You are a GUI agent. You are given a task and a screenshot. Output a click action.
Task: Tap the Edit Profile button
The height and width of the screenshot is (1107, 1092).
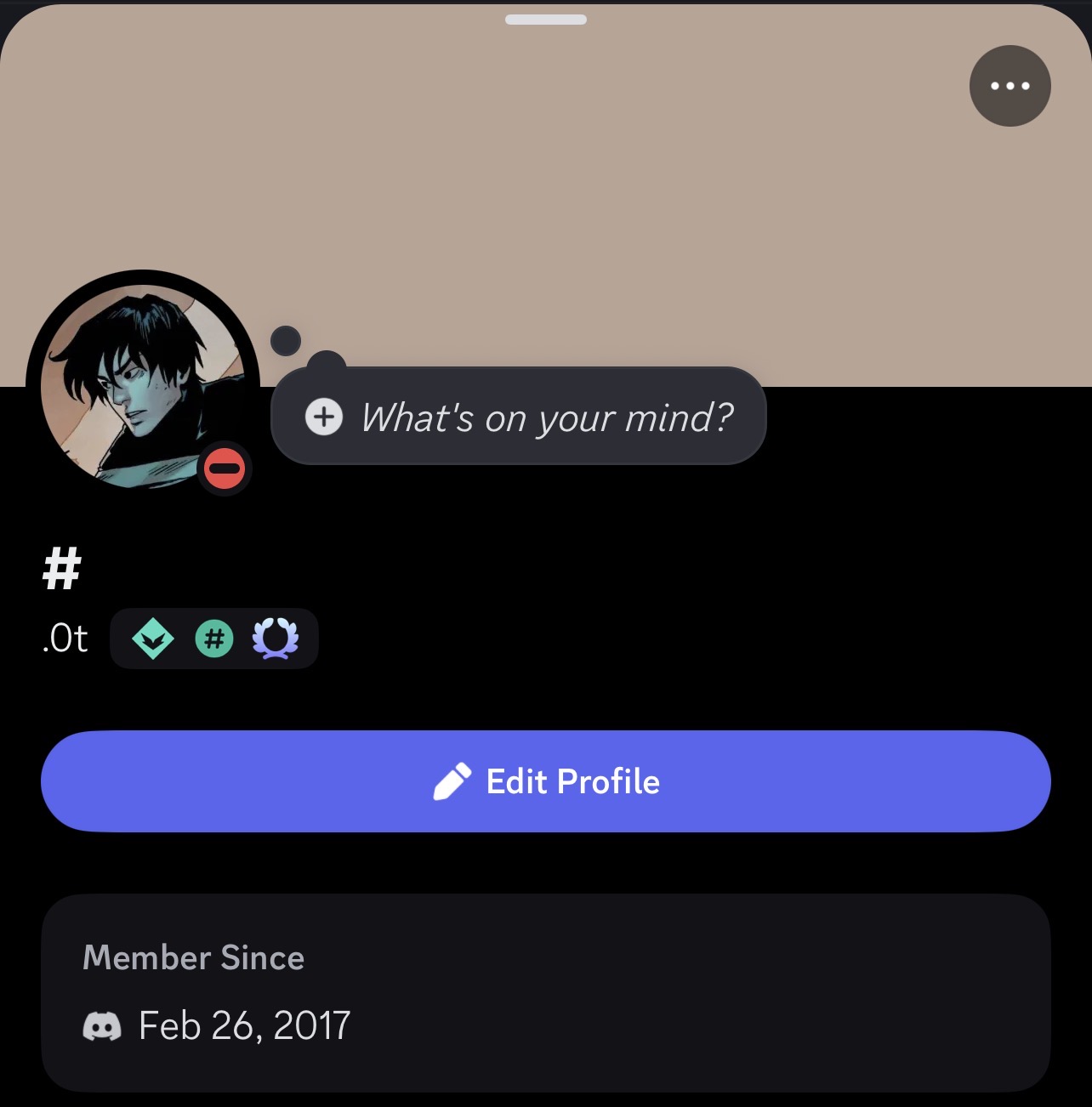[x=546, y=781]
